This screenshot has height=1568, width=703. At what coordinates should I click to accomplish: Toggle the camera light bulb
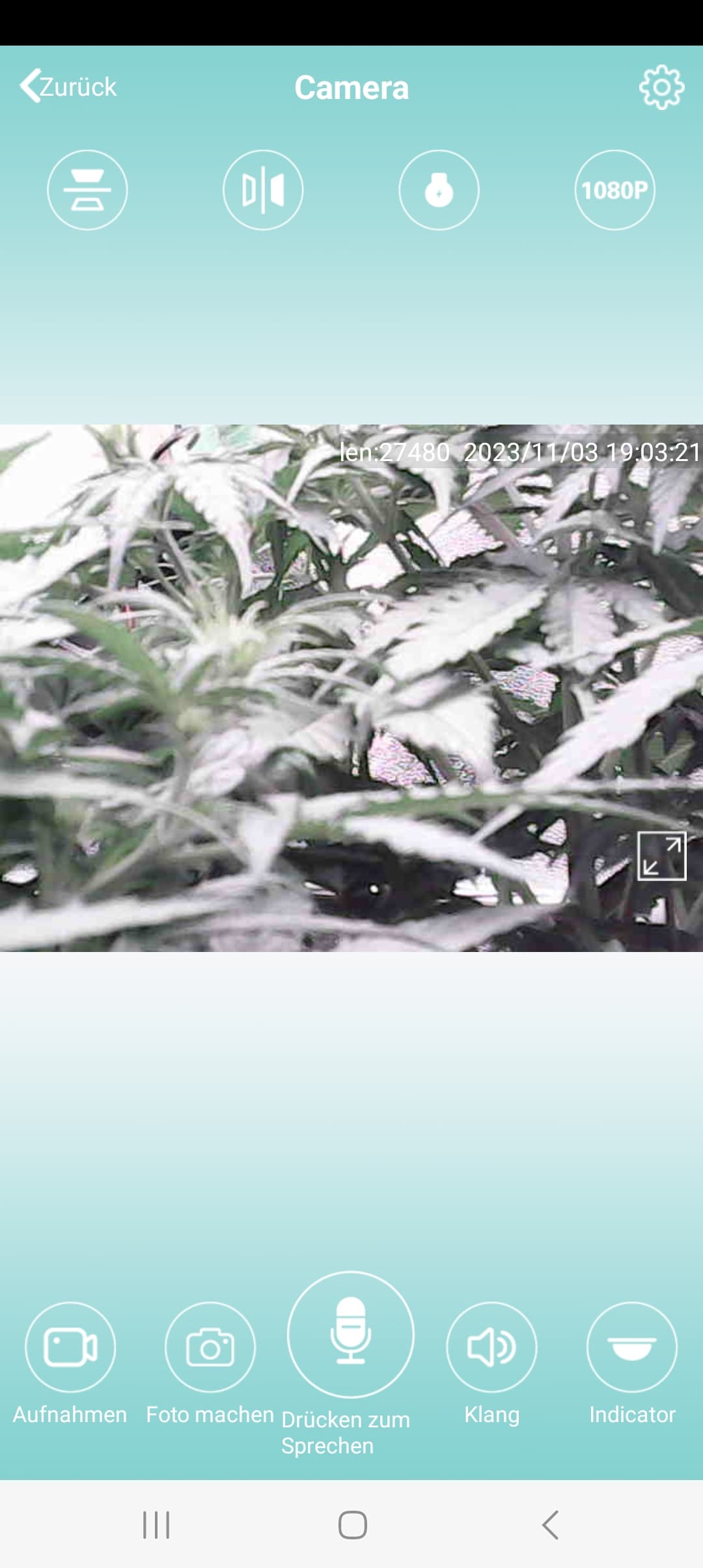pyautogui.click(x=439, y=190)
